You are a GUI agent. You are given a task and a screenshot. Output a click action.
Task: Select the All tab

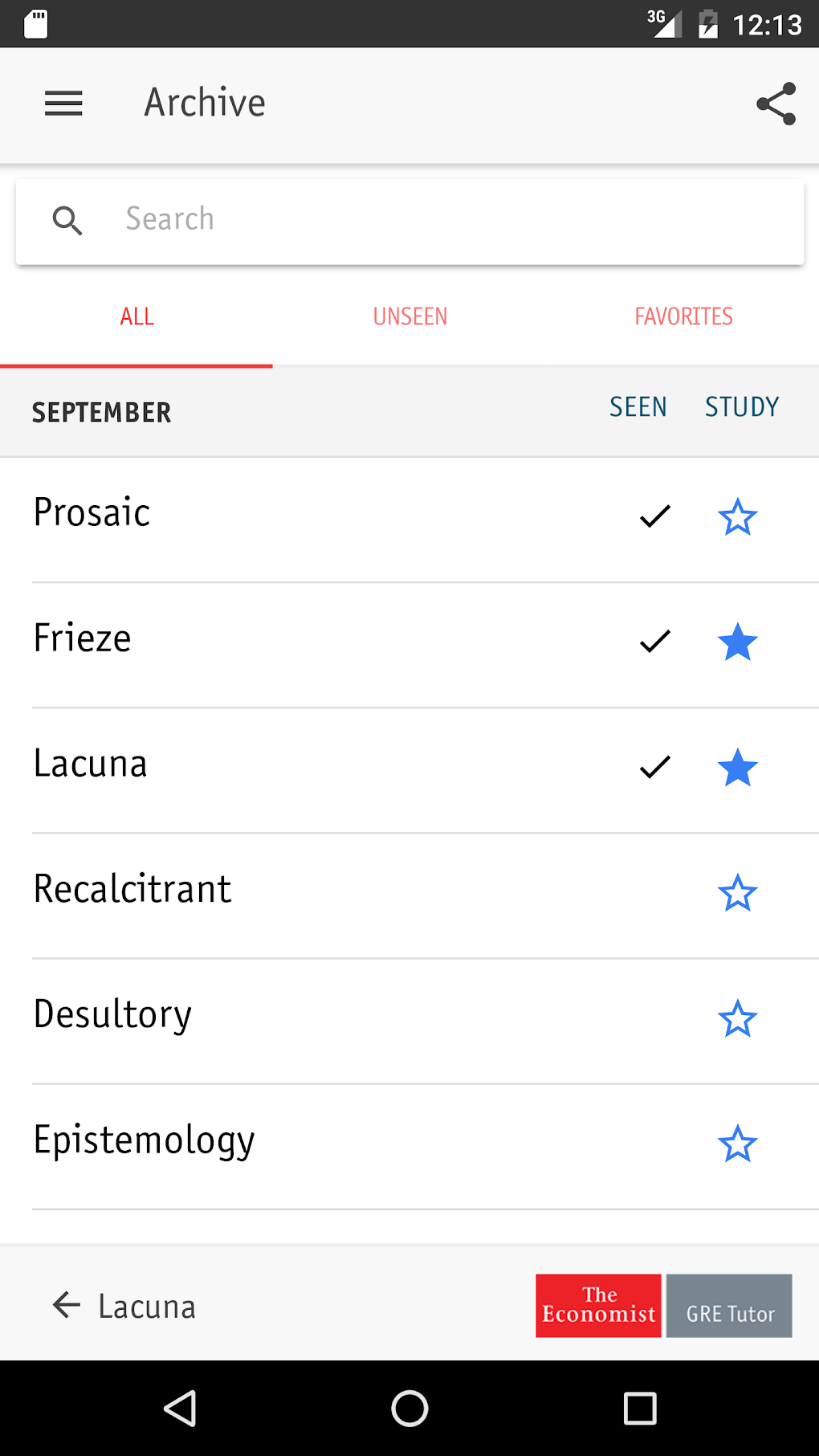[x=136, y=316]
